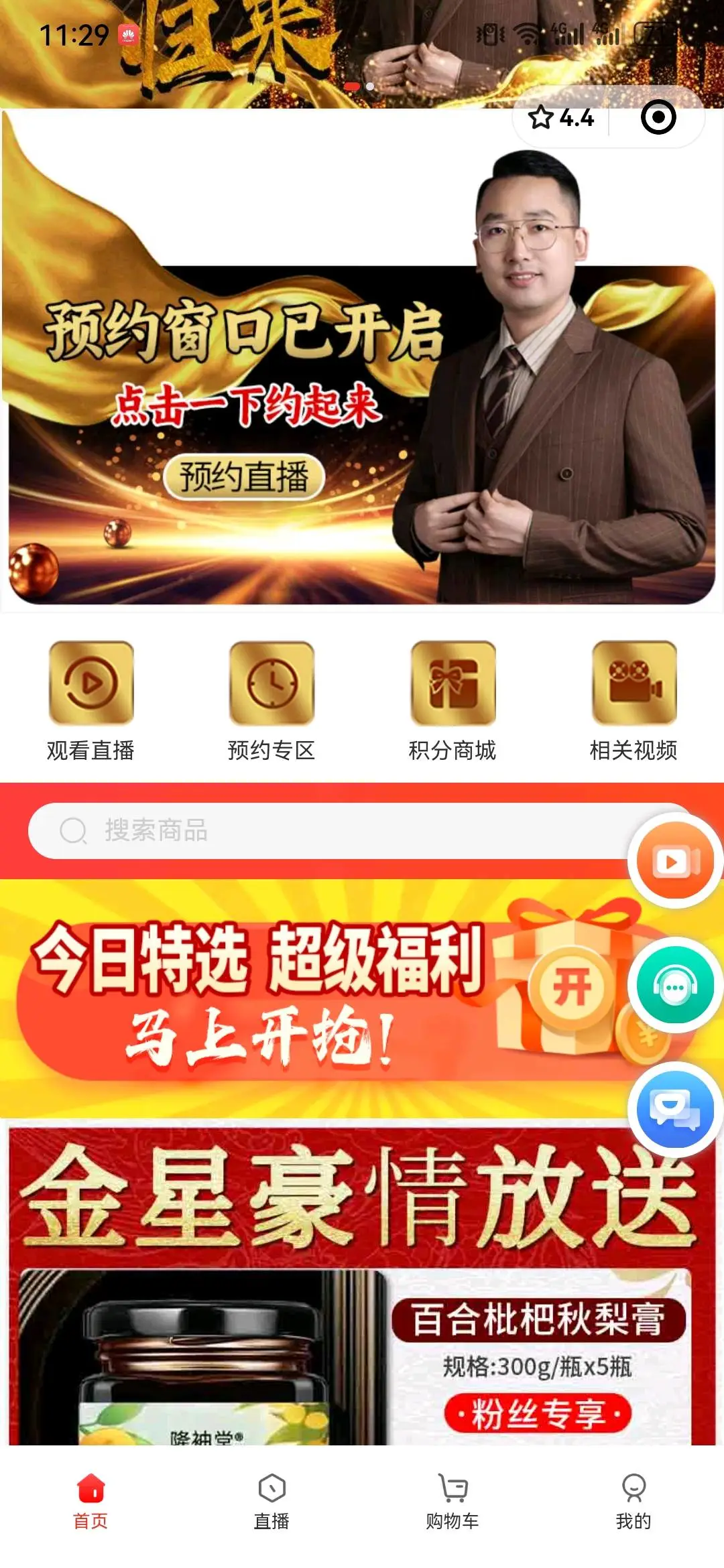The width and height of the screenshot is (724, 1568).
Task: Switch to the 首页 tab
Action: (x=90, y=1500)
